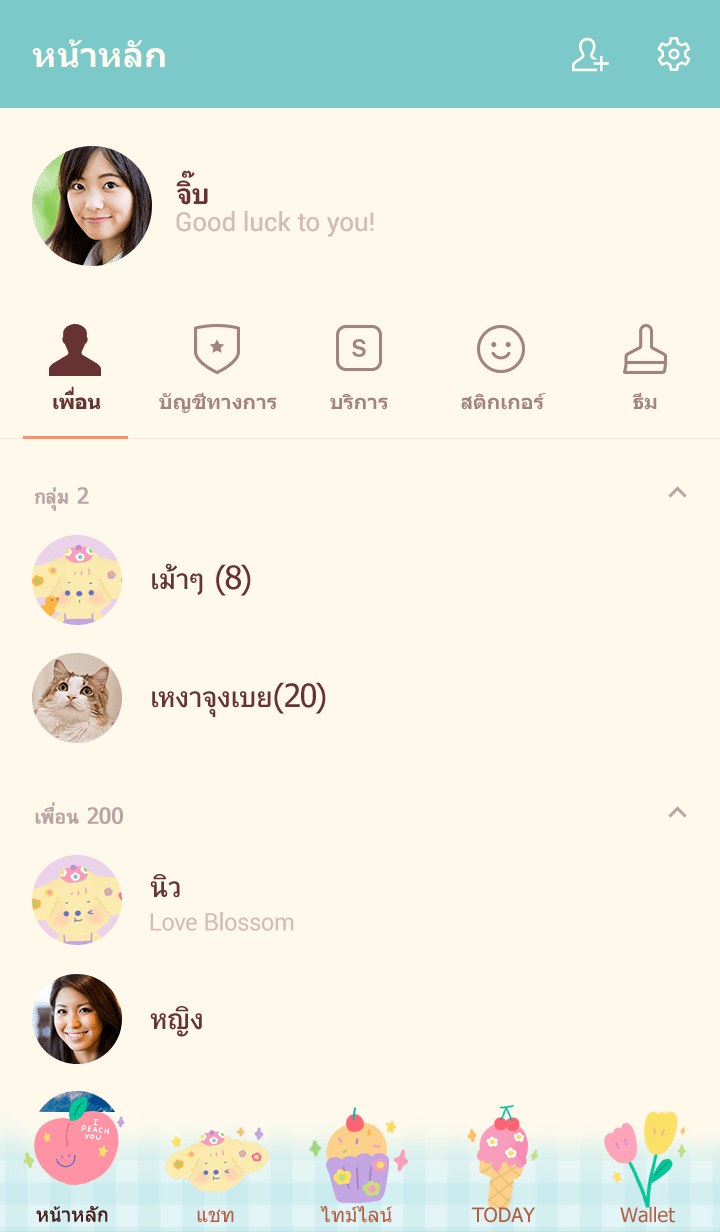This screenshot has width=720, height=1232.
Task: Open the settings gear
Action: tap(674, 55)
